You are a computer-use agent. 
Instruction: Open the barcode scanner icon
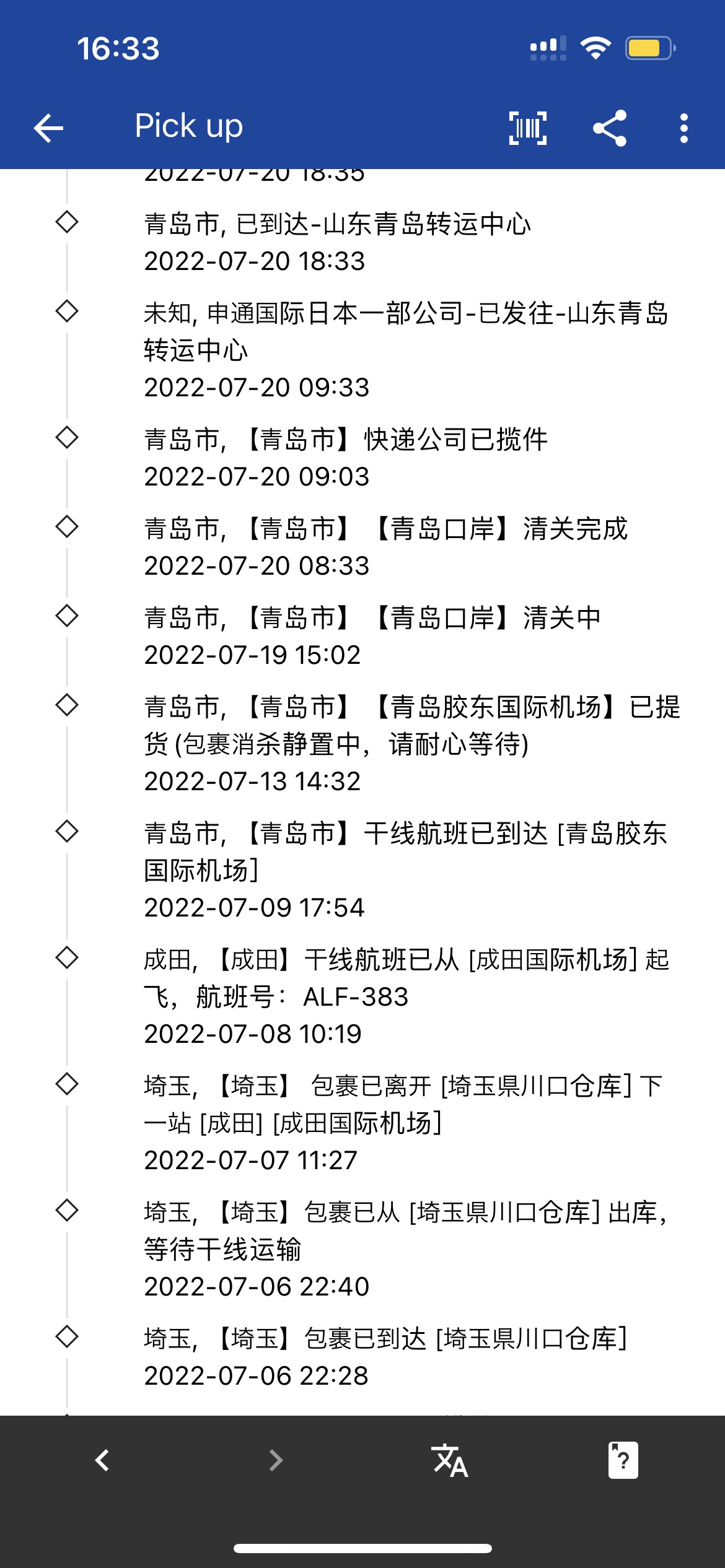pyautogui.click(x=528, y=128)
